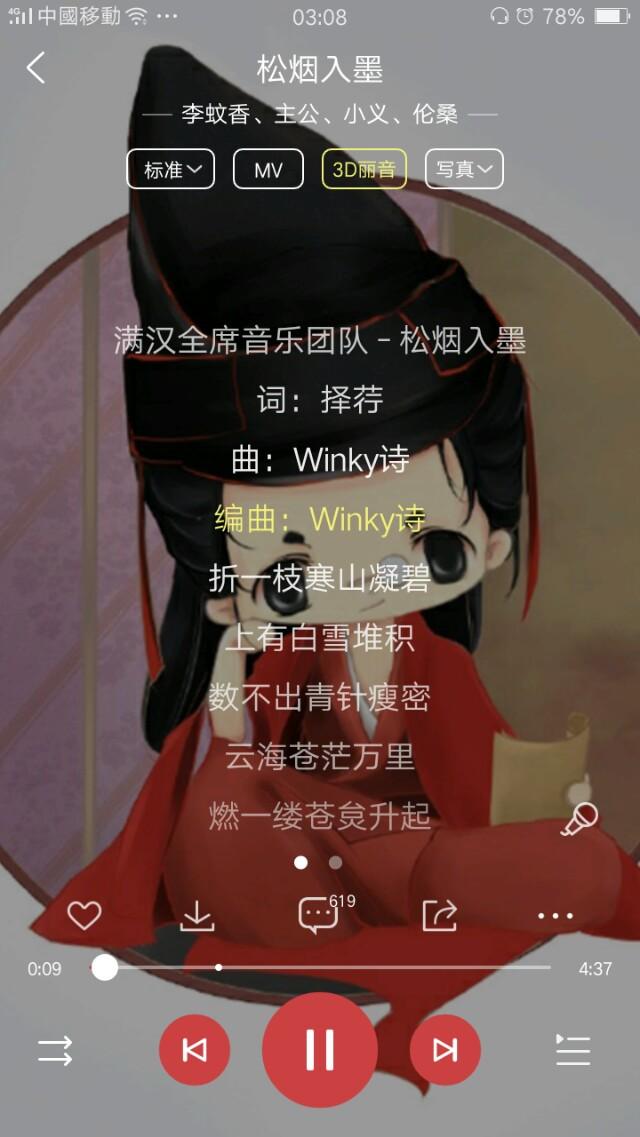The width and height of the screenshot is (640, 1137).
Task: Open the 标准 audio quality dropdown
Action: click(171, 169)
